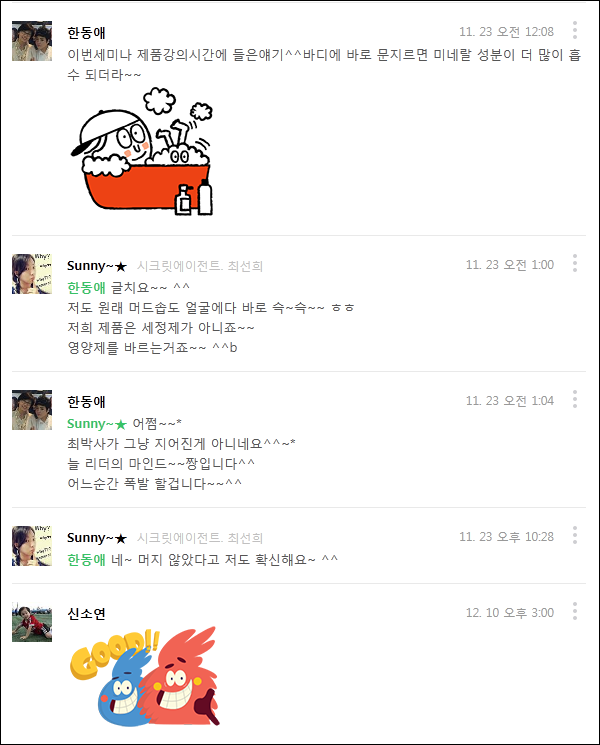Viewport: 600px width, 745px height.
Task: View 신소연's profile picture
Action: coord(31,622)
